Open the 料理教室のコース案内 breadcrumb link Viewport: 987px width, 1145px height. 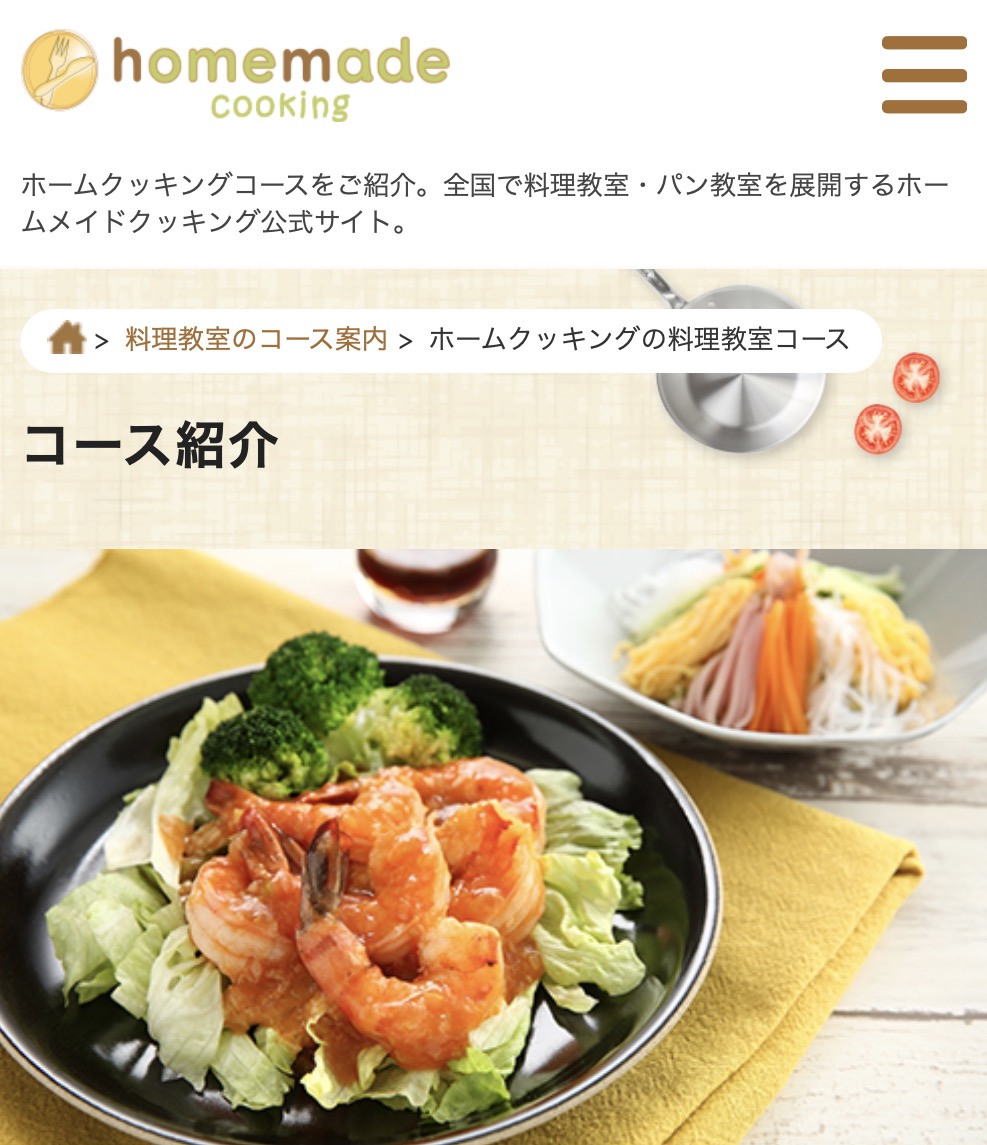[x=256, y=340]
